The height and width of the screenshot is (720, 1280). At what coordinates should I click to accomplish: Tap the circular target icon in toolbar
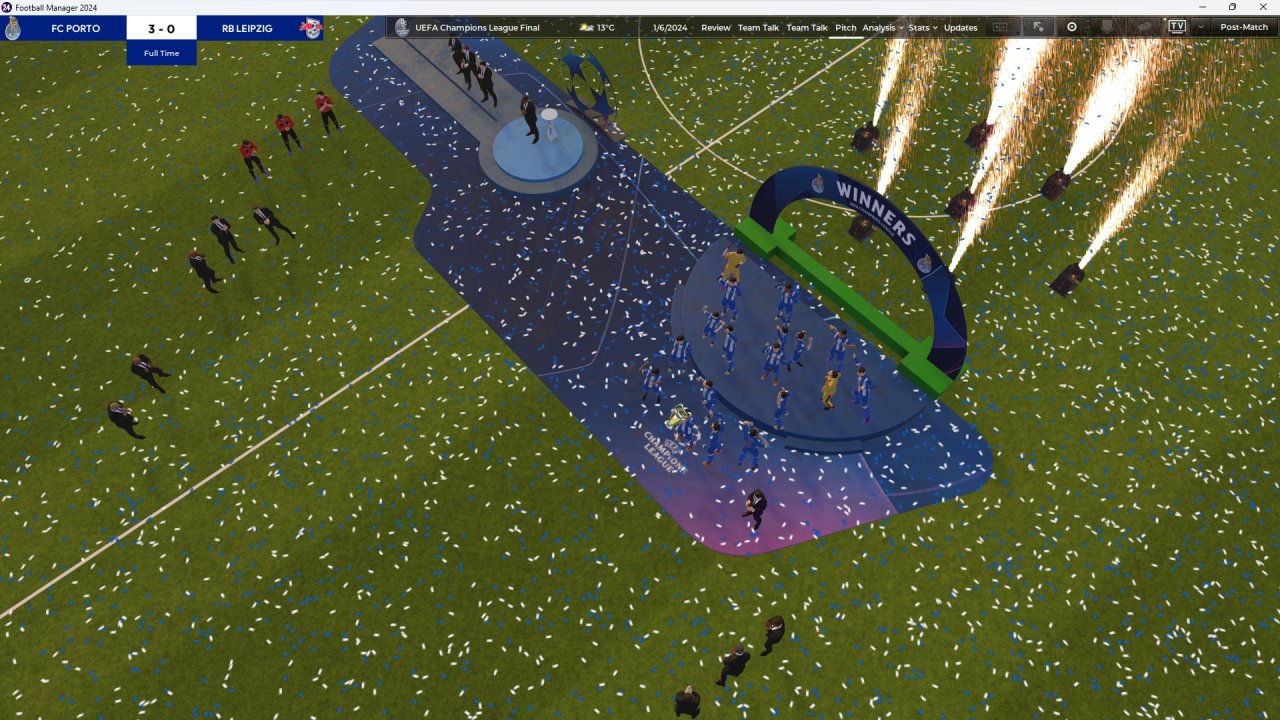(1072, 27)
